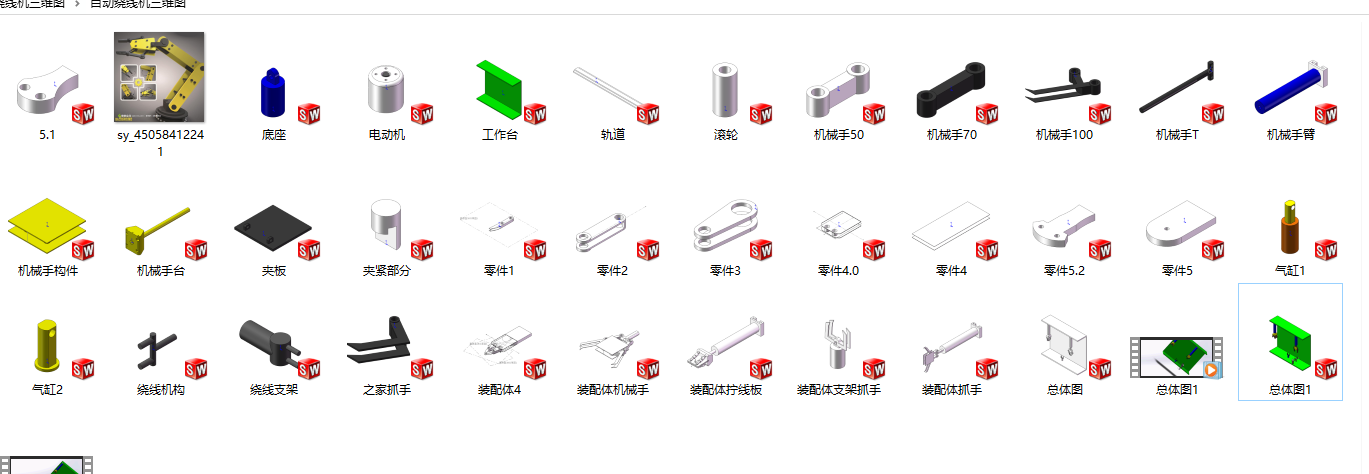Open the yellow 机械手构件 file
The image size is (1369, 474).
coord(47,228)
